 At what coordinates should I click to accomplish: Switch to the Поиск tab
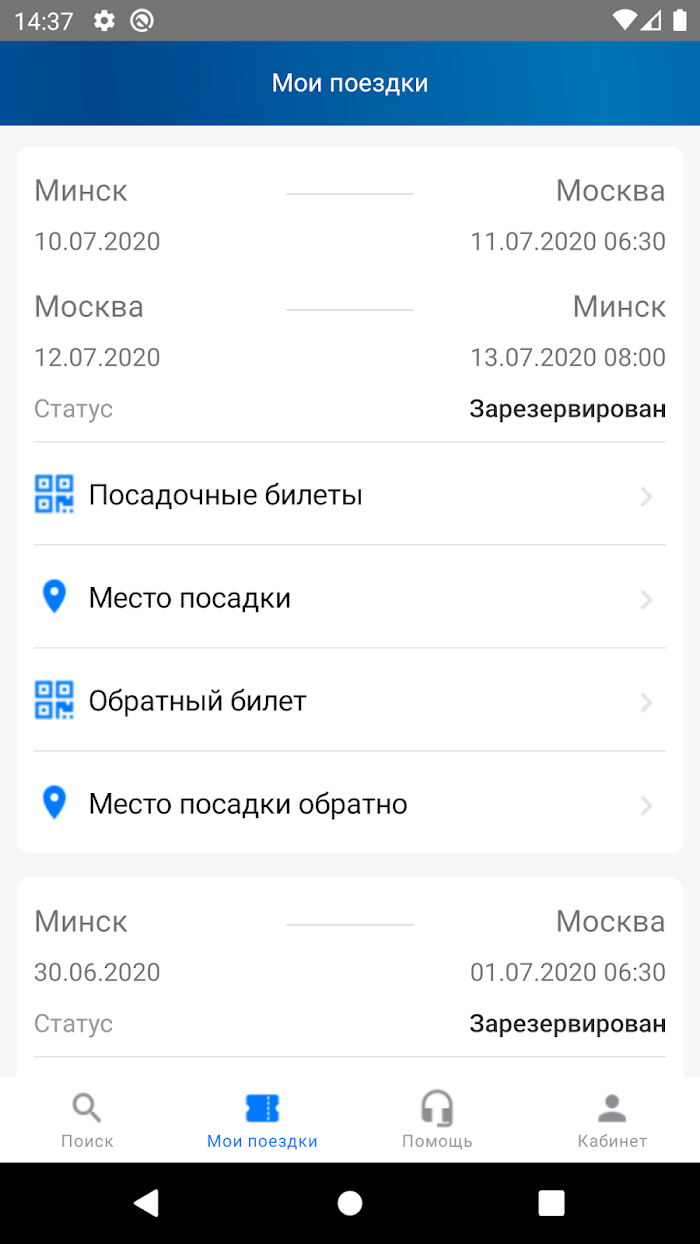pos(87,1120)
